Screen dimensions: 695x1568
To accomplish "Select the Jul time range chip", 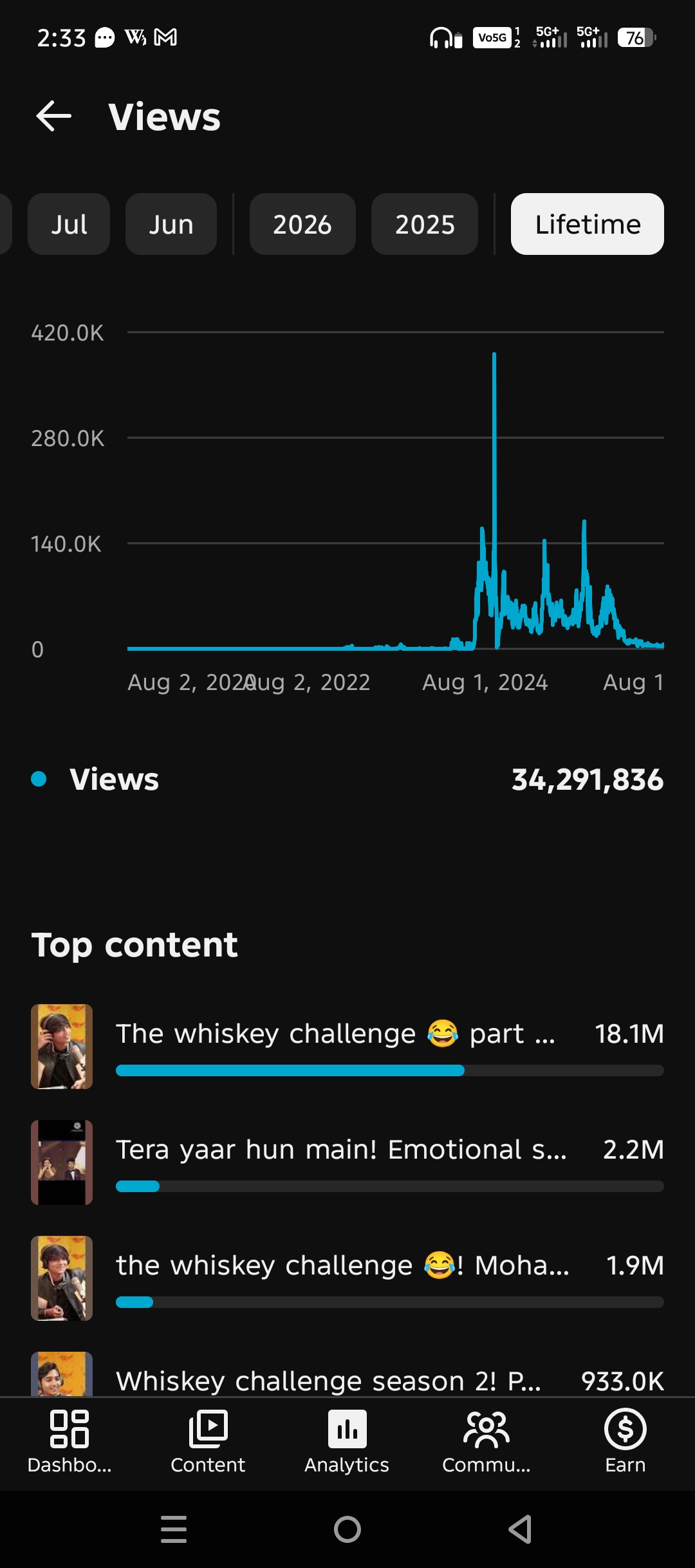I will point(69,224).
